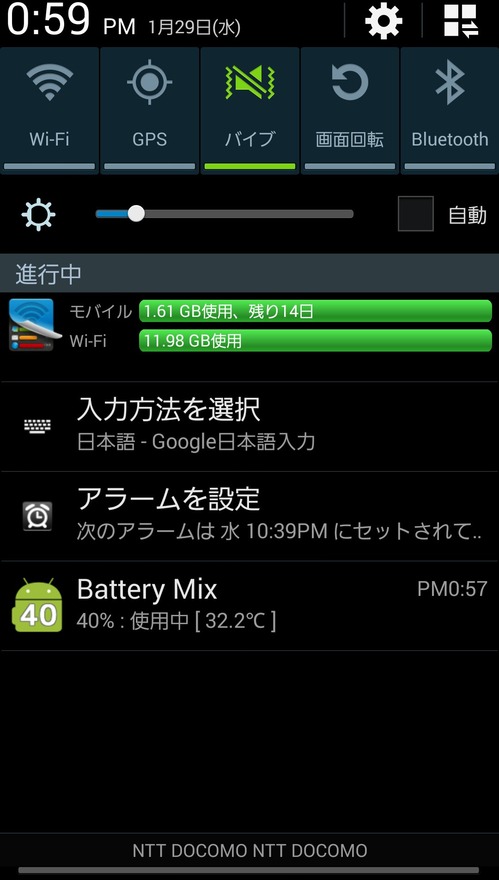Open the 入力方法を選択 notification
The height and width of the screenshot is (880, 499).
tap(249, 427)
